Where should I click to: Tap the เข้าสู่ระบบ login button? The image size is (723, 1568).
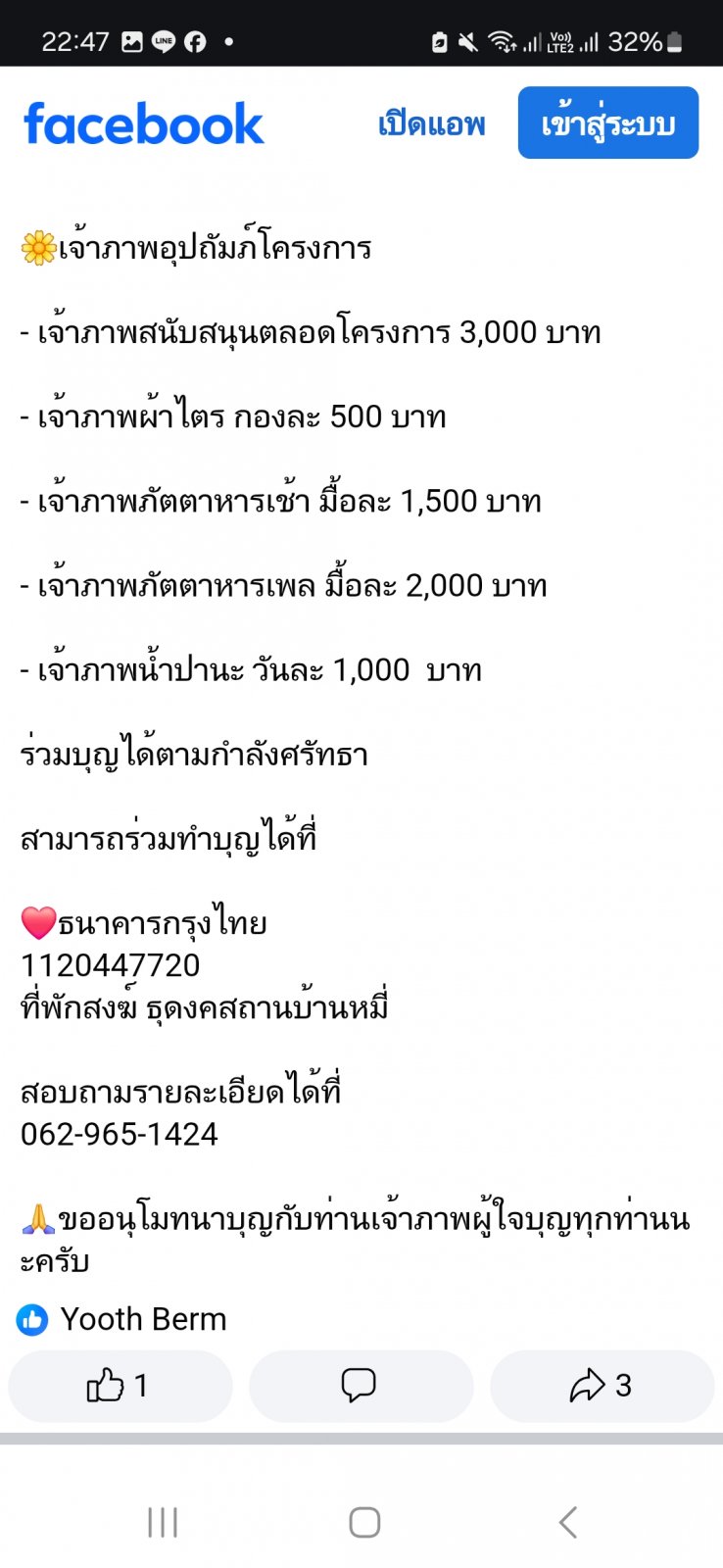pyautogui.click(x=607, y=122)
